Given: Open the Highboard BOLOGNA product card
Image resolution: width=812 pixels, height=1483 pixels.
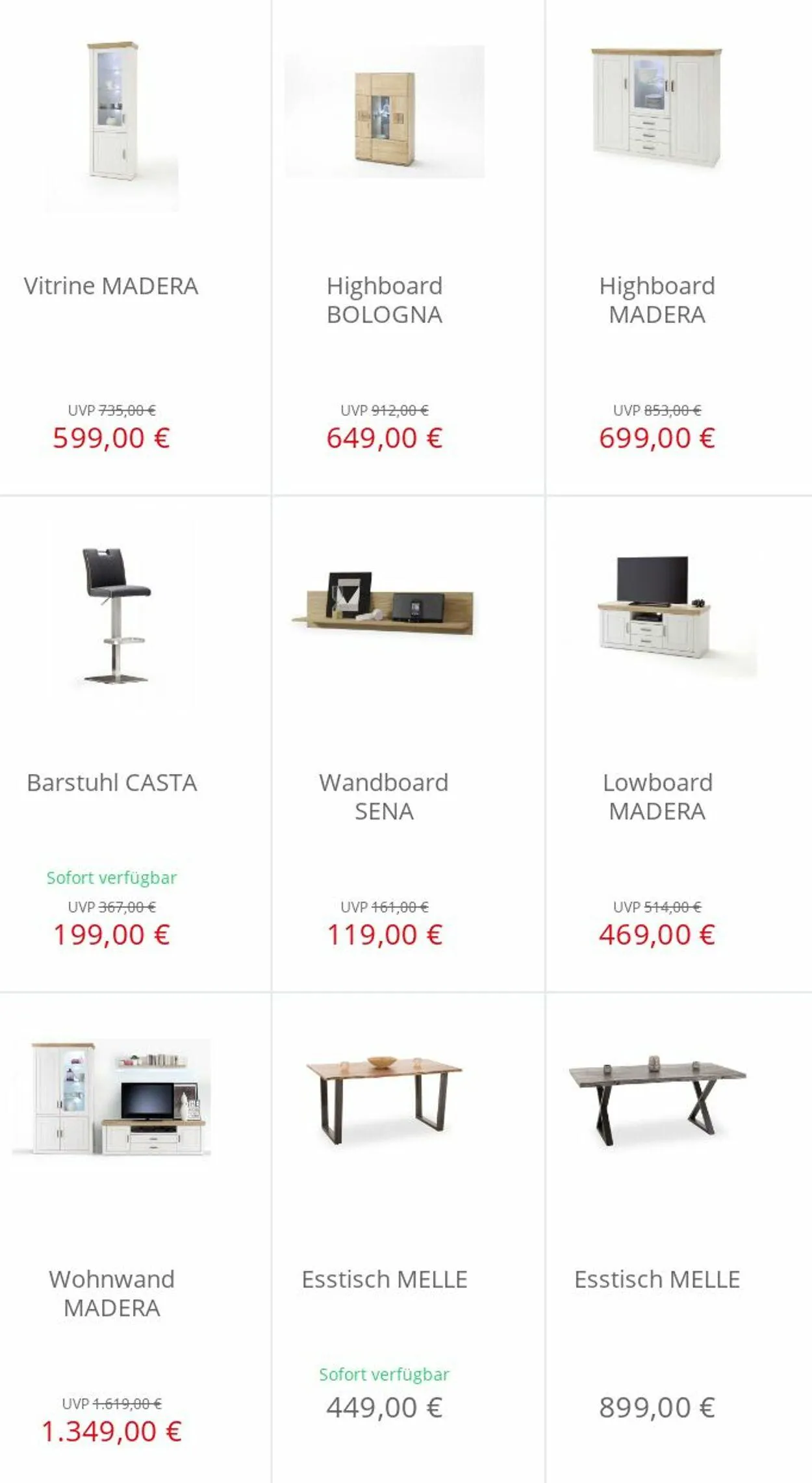Looking at the screenshot, I should [x=408, y=247].
